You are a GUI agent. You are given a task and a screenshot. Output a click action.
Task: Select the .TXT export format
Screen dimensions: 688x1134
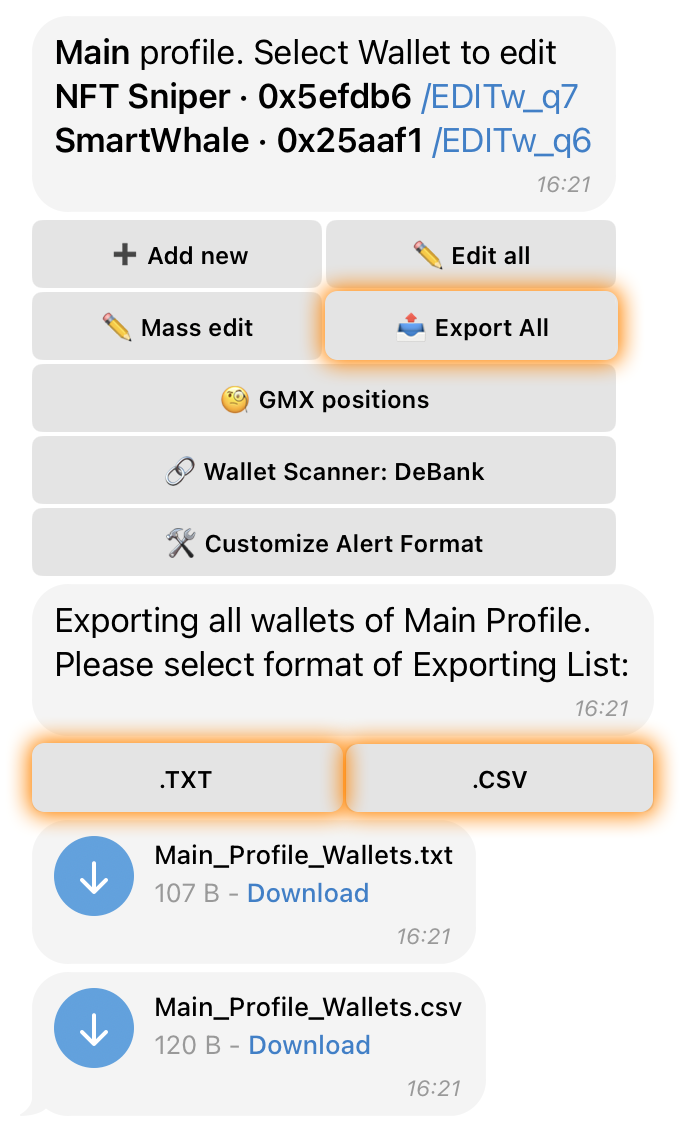point(187,778)
